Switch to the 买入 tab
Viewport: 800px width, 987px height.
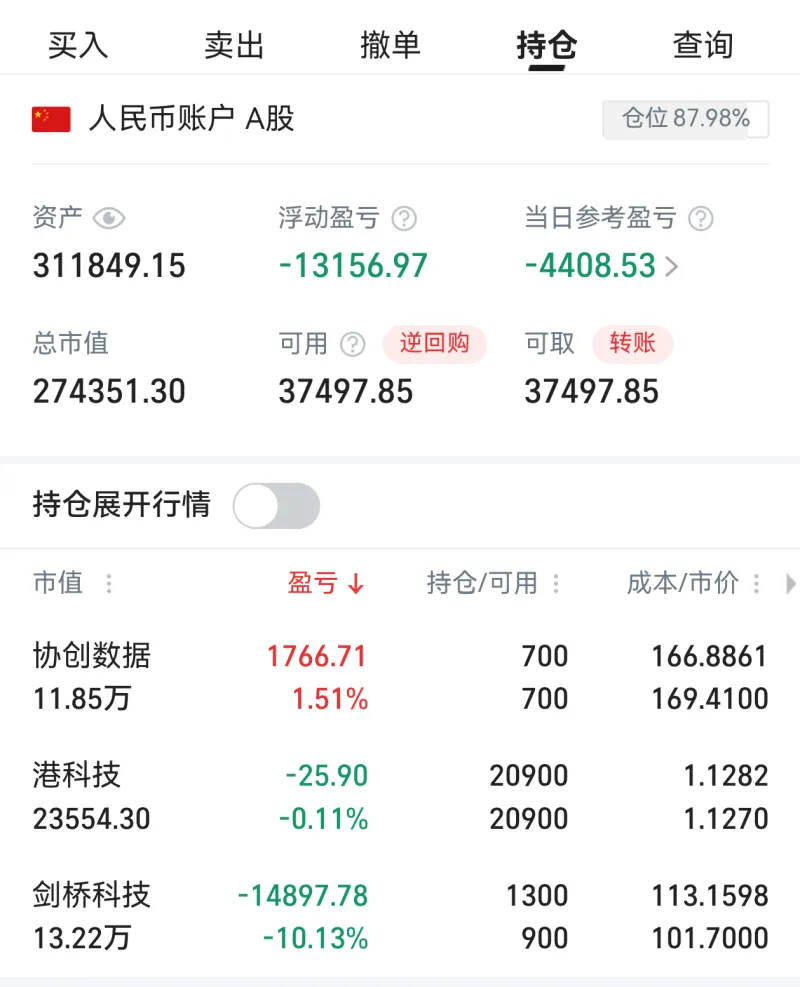click(x=78, y=45)
